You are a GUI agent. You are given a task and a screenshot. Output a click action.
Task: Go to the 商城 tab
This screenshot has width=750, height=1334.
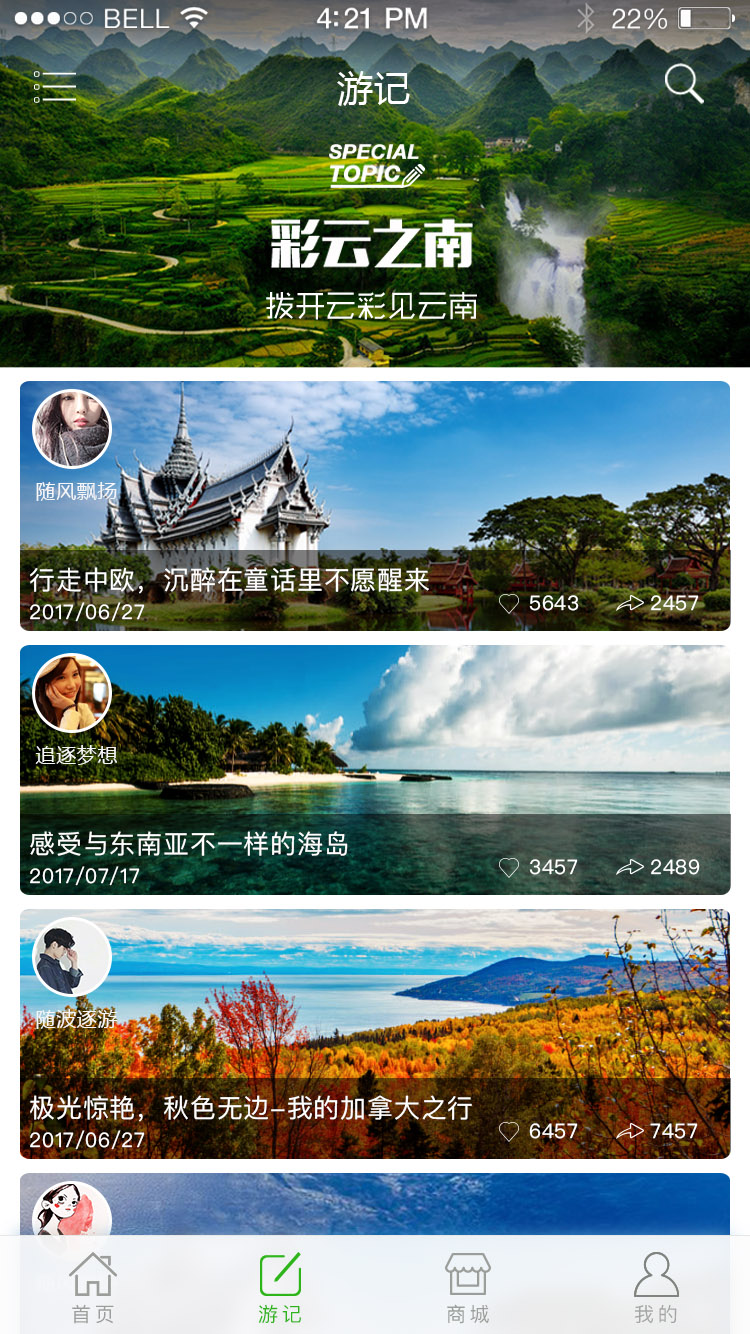click(x=468, y=1288)
